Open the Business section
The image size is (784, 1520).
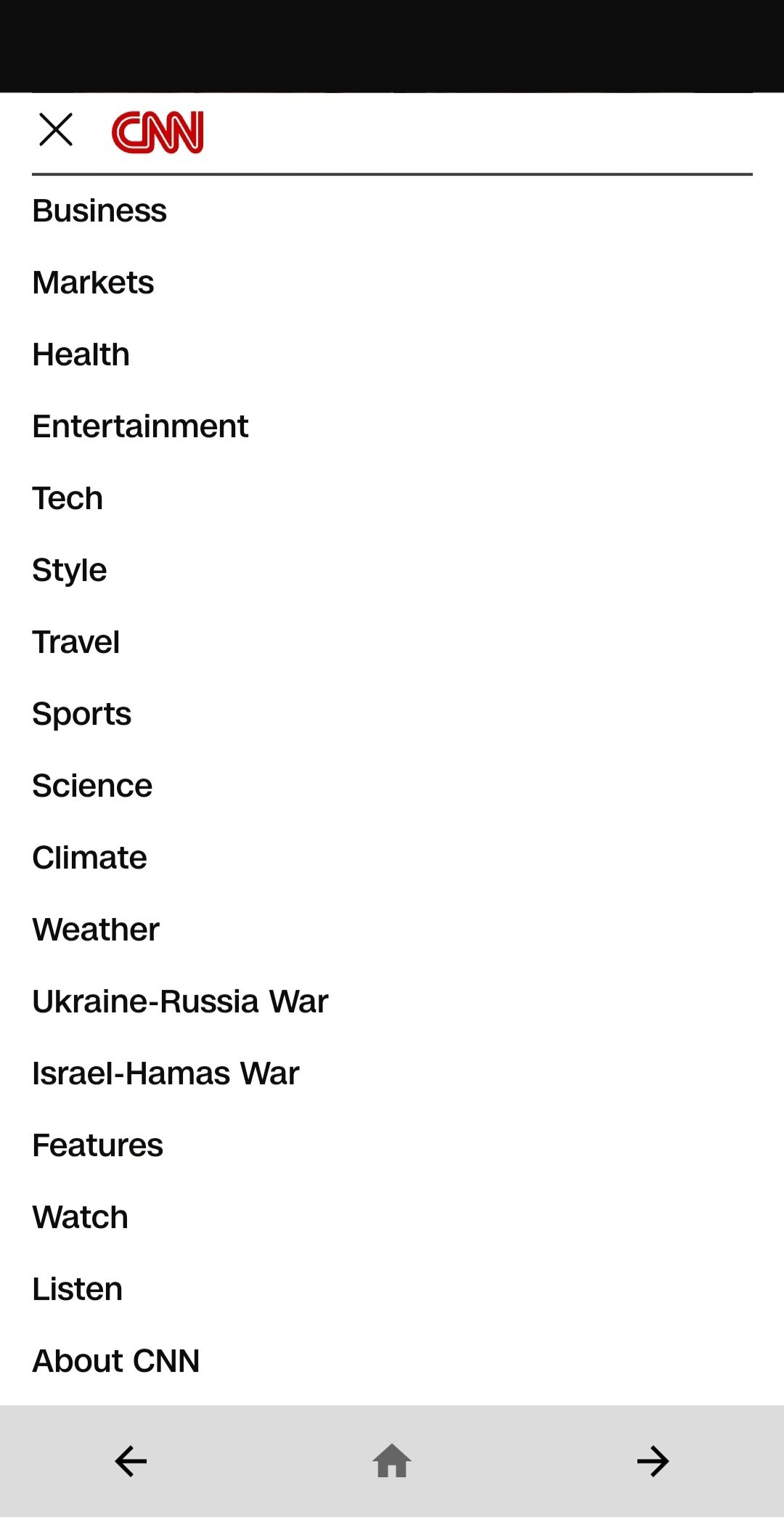click(x=99, y=211)
